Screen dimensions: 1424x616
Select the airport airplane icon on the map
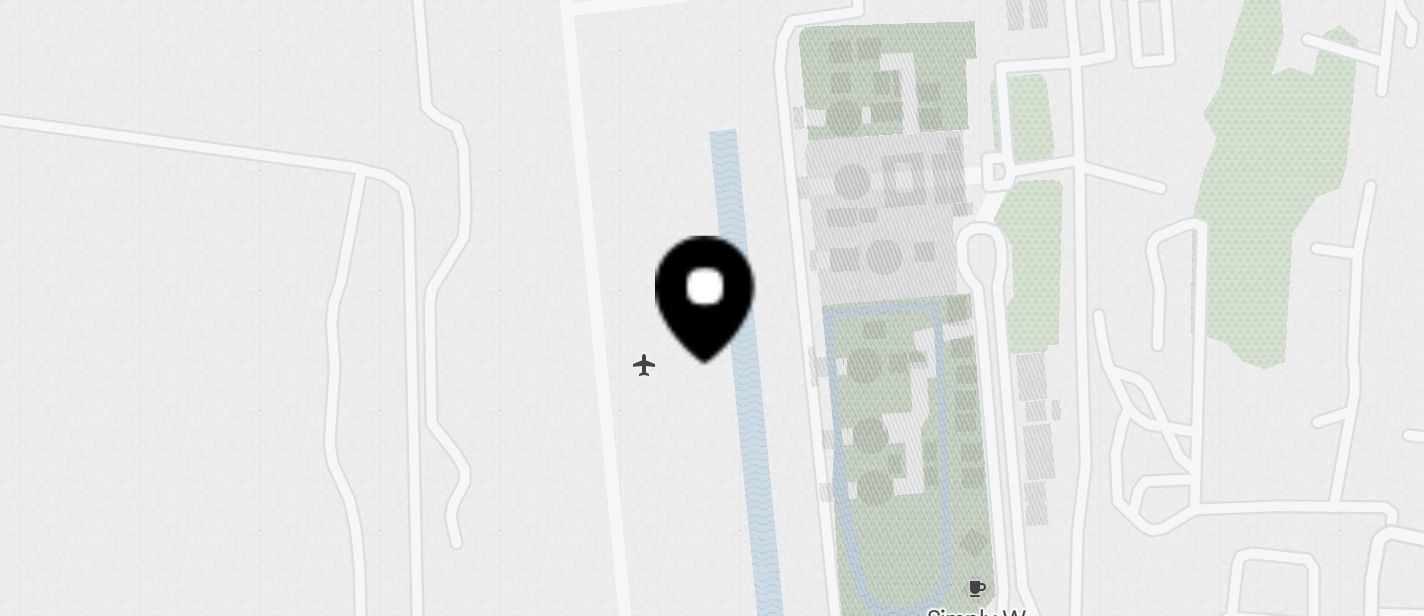pos(644,365)
